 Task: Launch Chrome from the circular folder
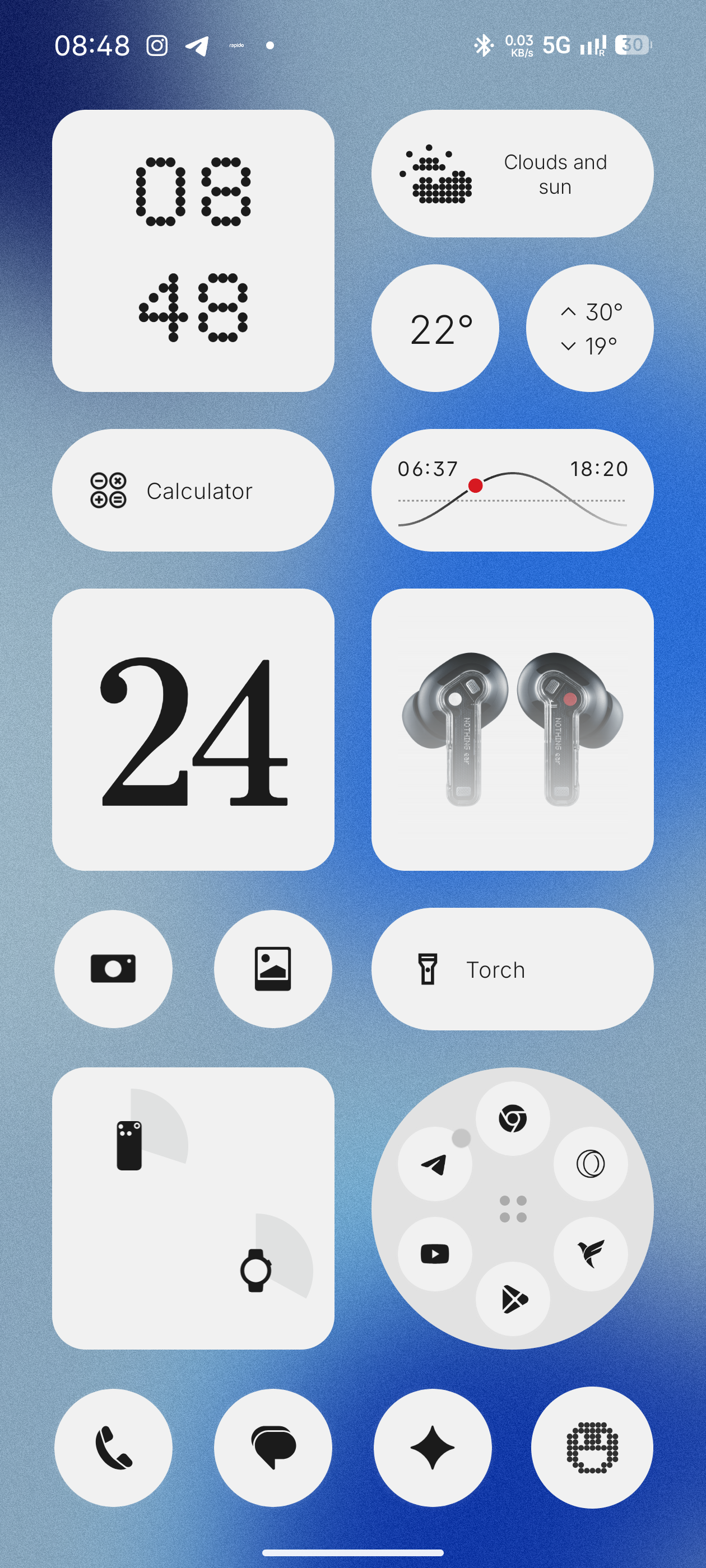(x=512, y=1118)
